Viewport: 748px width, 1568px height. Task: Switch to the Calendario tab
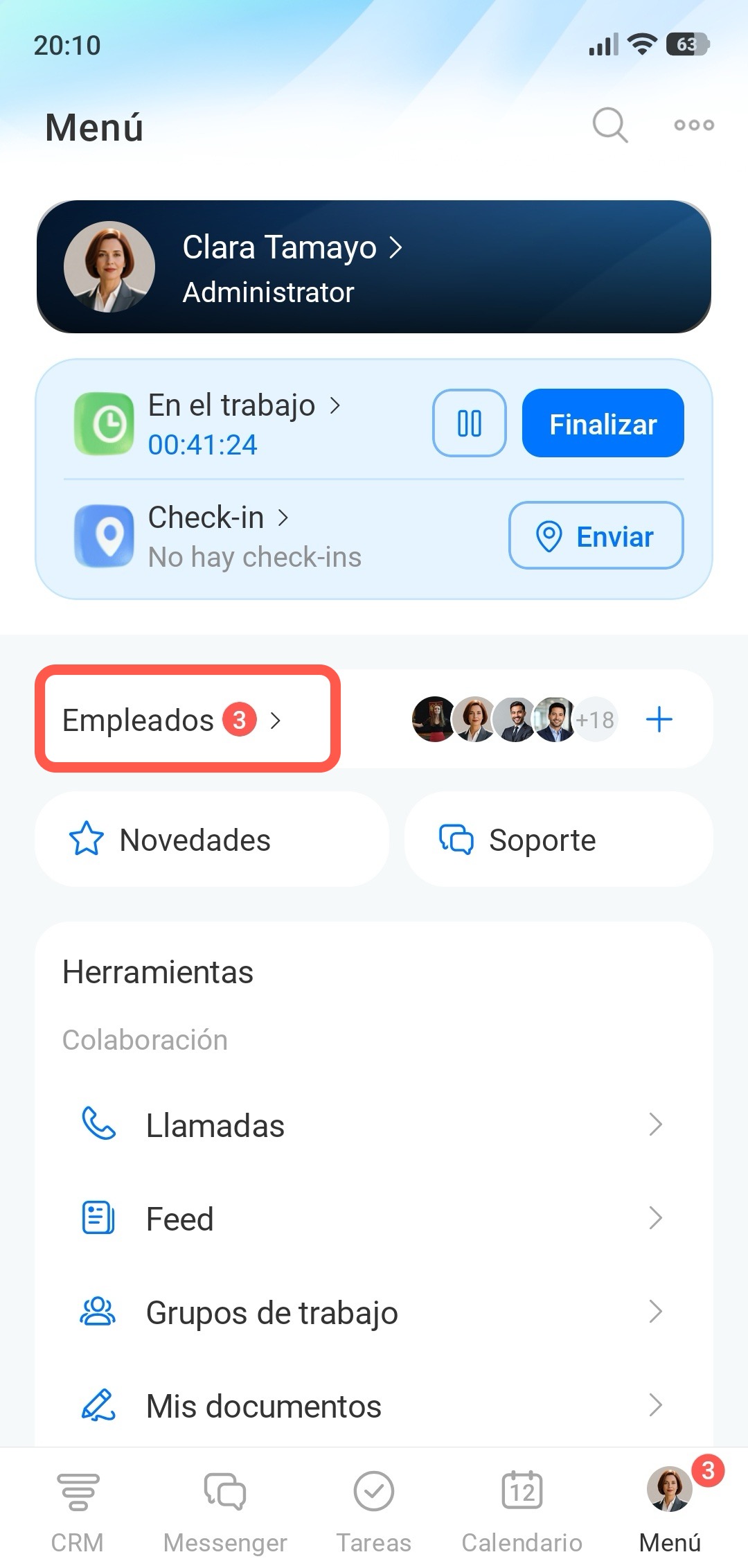(522, 1510)
